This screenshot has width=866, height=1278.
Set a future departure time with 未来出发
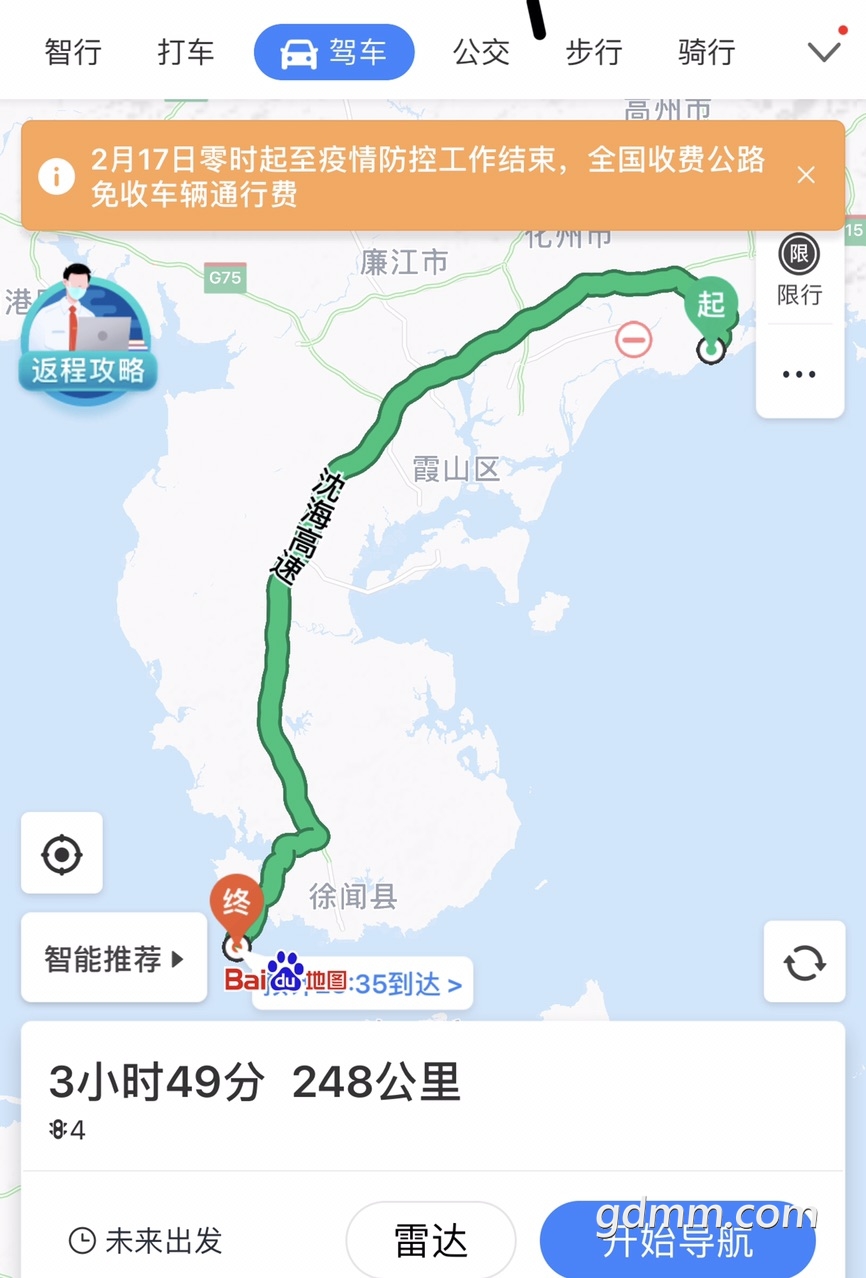click(145, 1241)
